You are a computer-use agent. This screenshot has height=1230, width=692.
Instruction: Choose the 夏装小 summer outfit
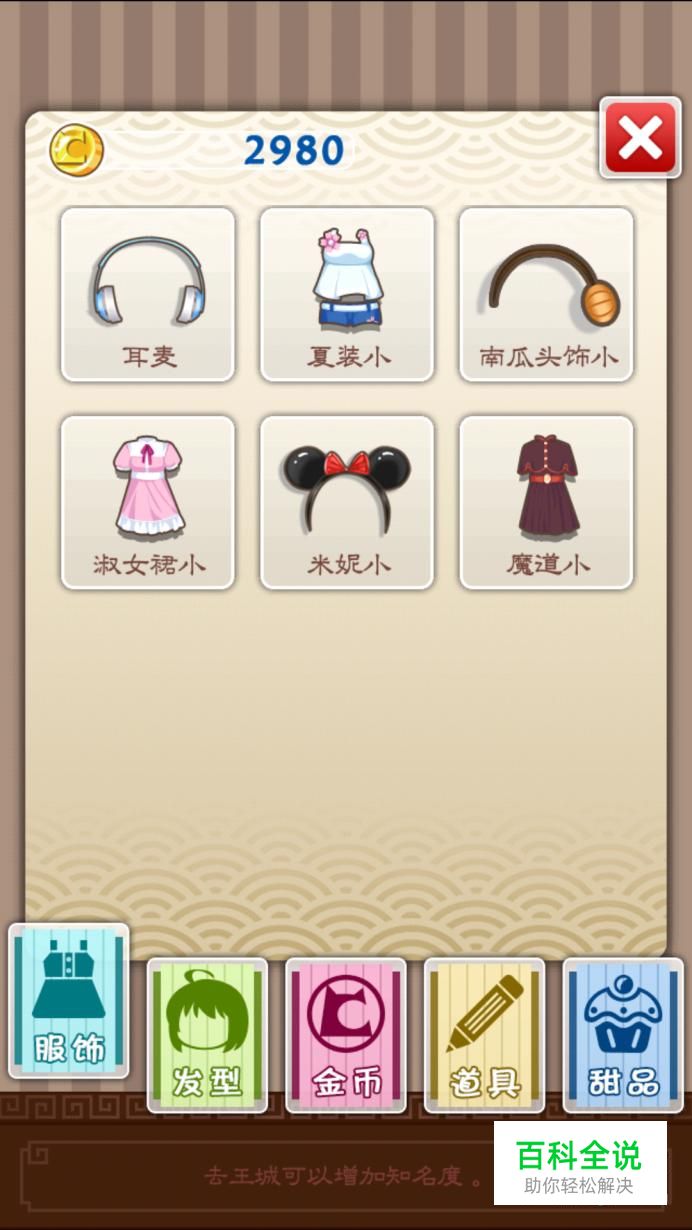pyautogui.click(x=347, y=294)
